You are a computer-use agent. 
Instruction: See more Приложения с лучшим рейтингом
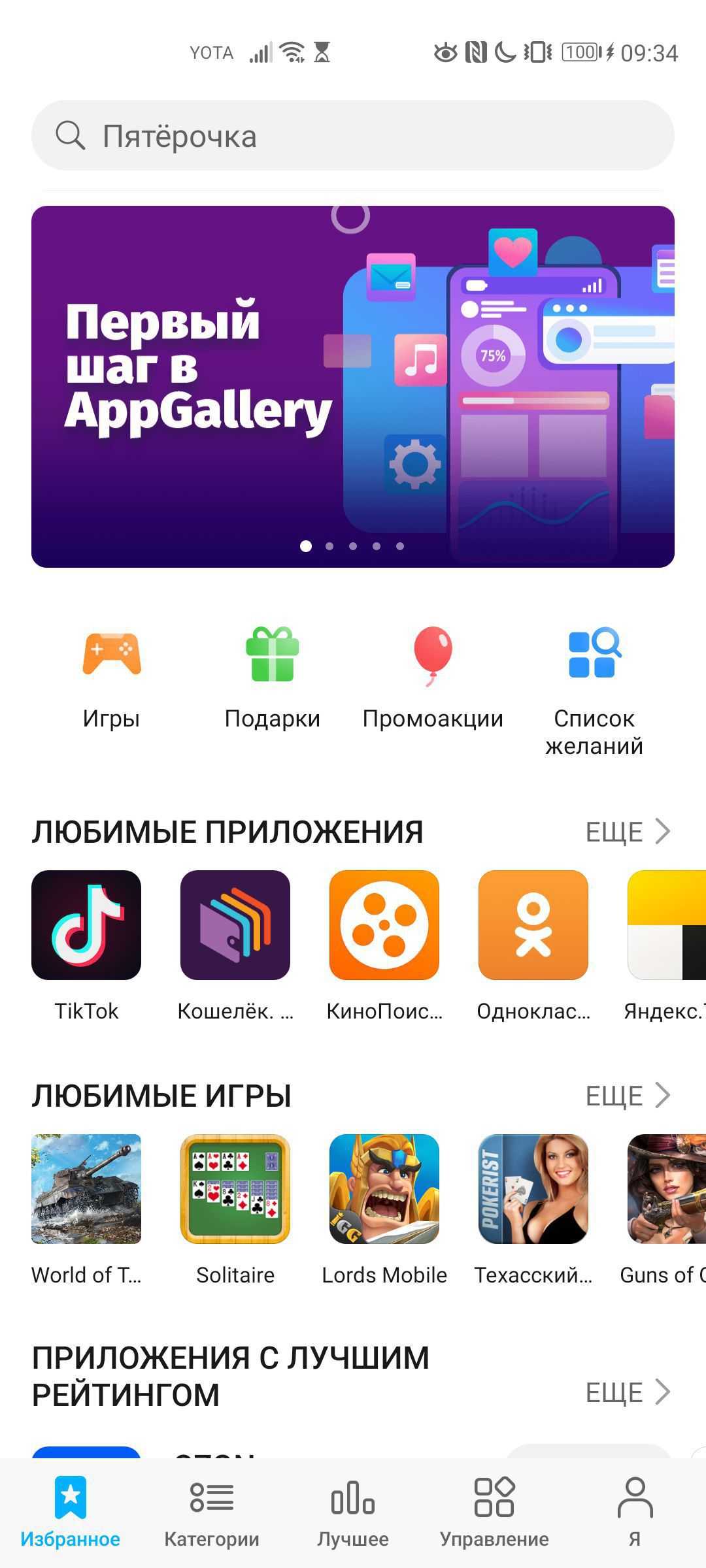tap(628, 1392)
